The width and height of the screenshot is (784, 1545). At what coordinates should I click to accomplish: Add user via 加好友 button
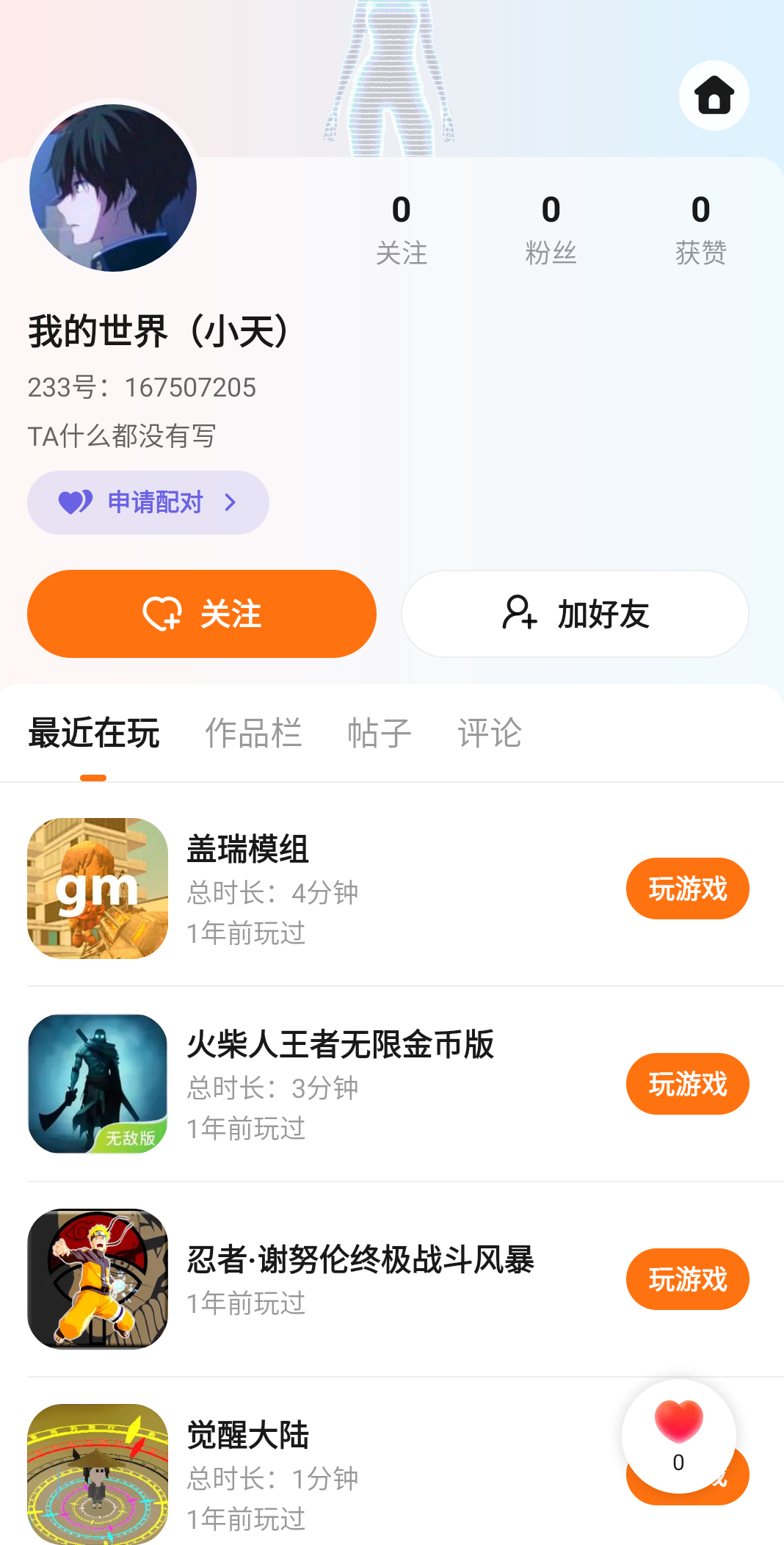(575, 614)
